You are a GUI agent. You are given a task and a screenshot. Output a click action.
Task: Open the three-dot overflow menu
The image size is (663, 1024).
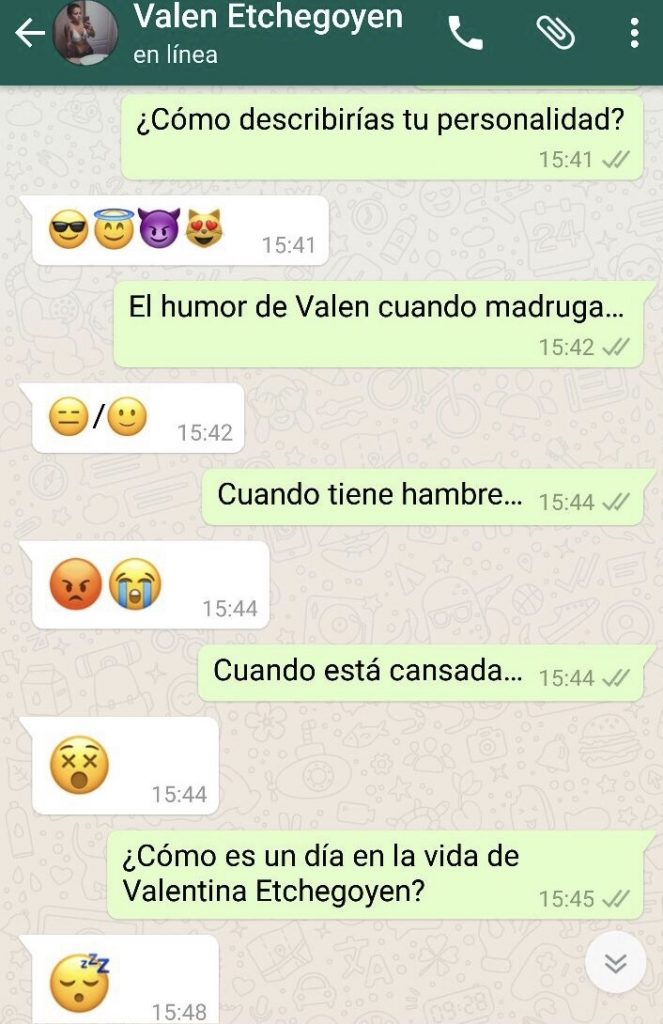coord(634,34)
